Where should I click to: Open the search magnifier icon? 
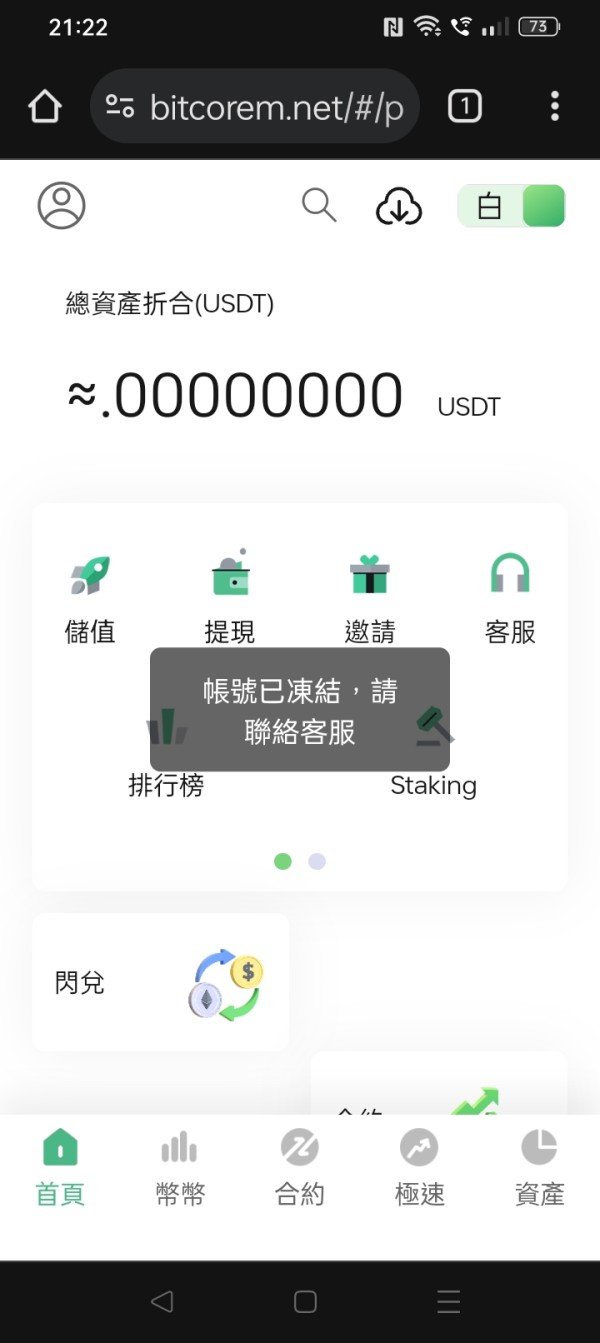[319, 205]
